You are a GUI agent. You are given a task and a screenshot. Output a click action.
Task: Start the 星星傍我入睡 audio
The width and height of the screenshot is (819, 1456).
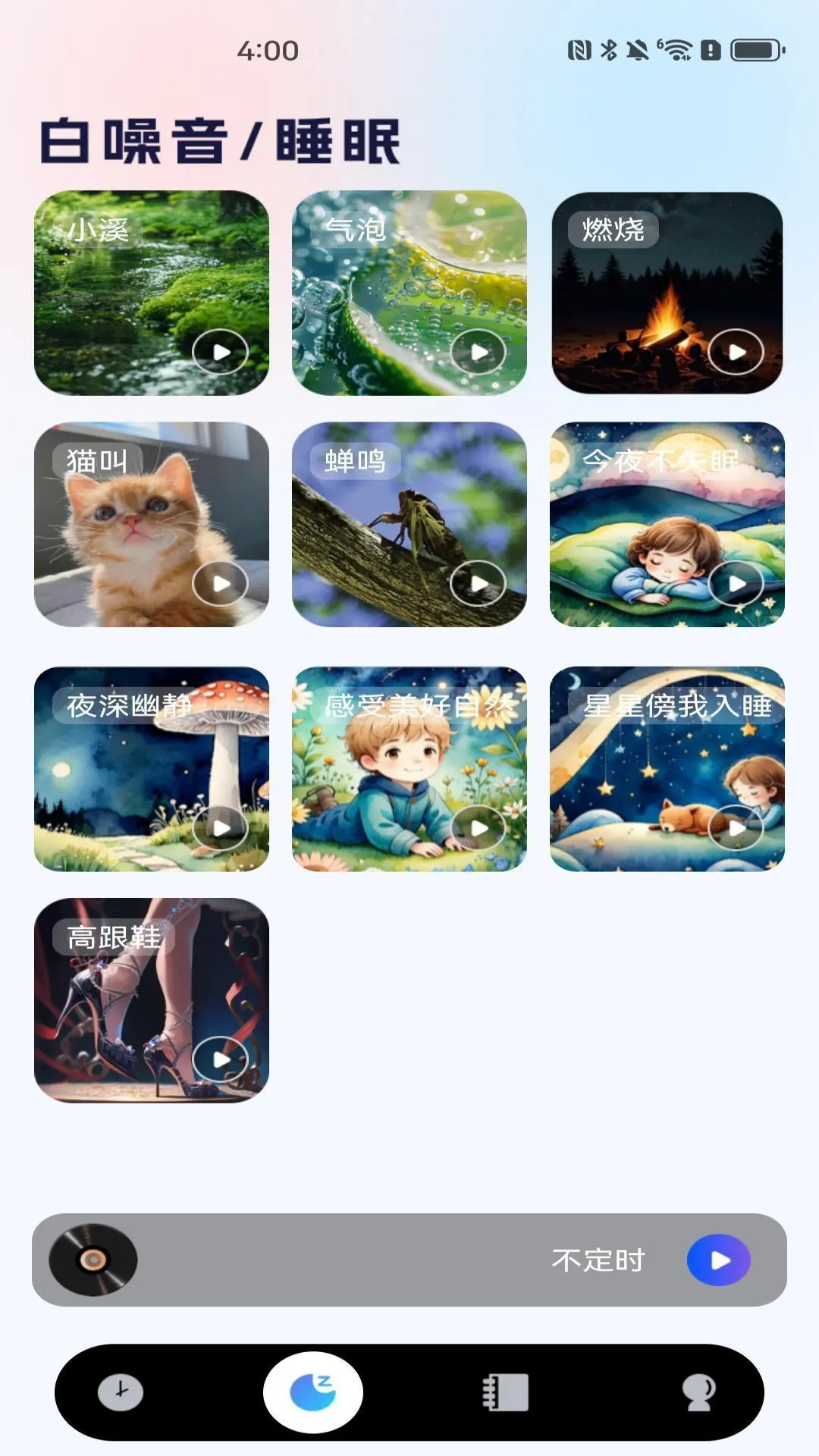[735, 827]
